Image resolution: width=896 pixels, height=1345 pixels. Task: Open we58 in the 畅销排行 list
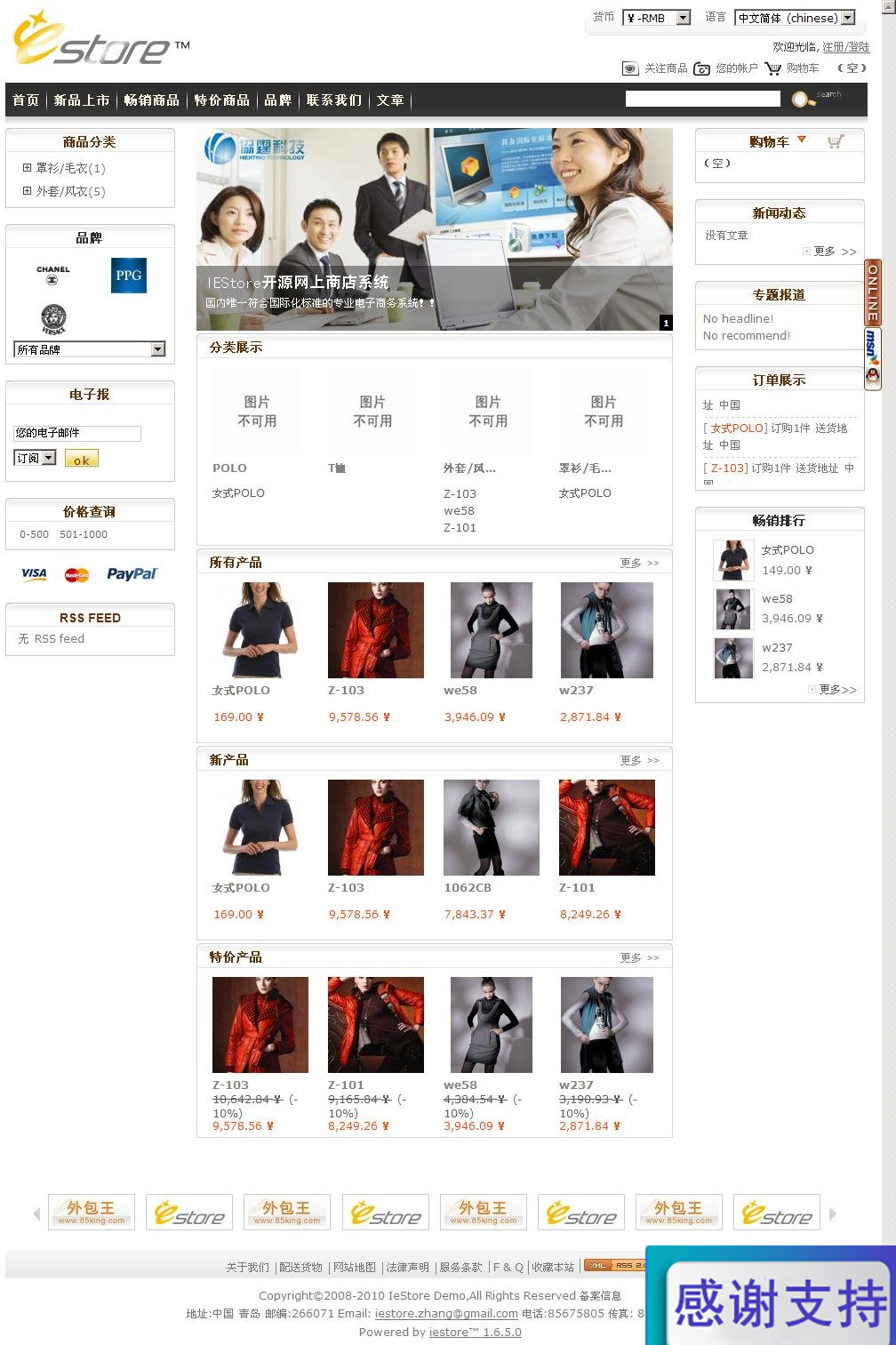point(777,599)
